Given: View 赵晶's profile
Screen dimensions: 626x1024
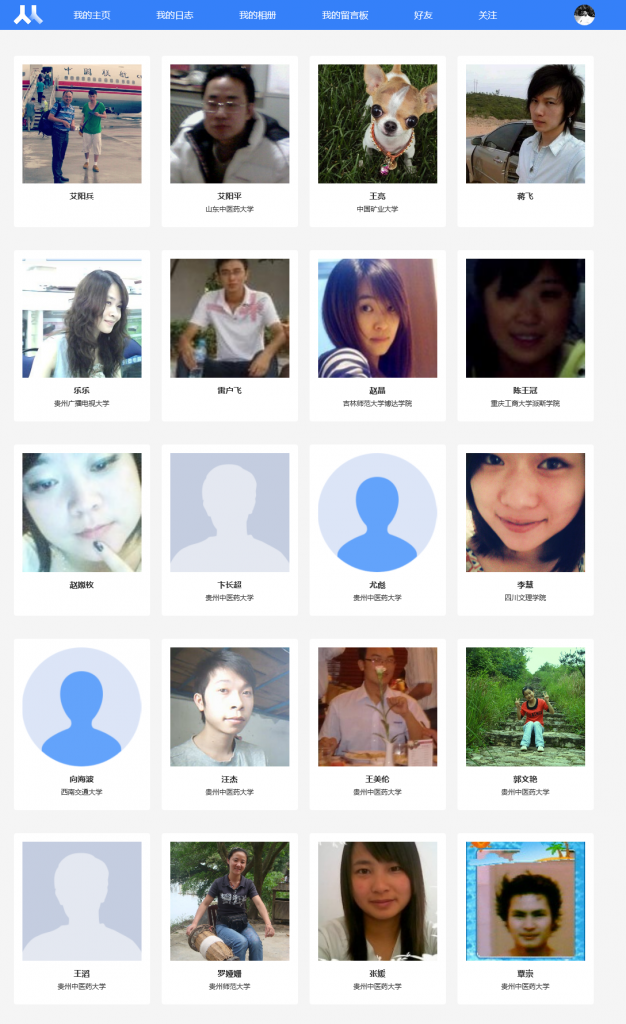Looking at the screenshot, I should tap(377, 333).
